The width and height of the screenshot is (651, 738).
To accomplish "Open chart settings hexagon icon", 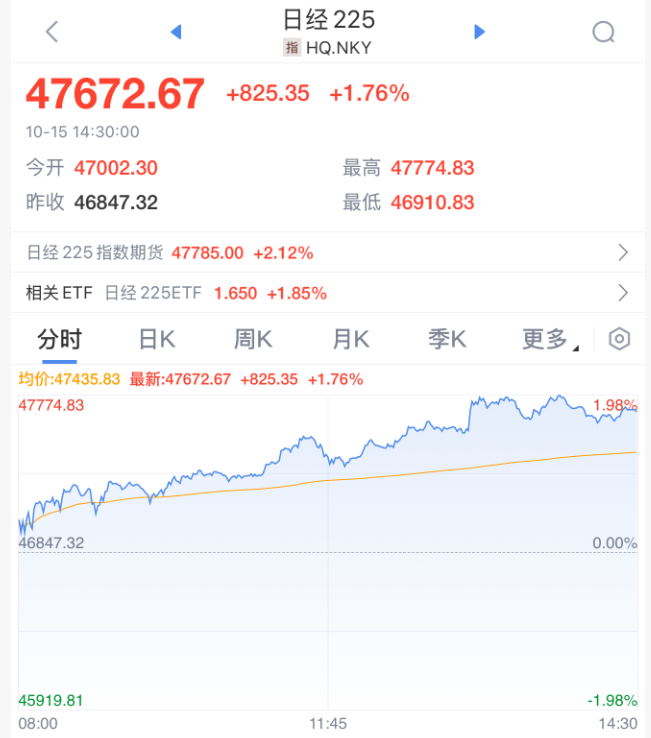I will (x=620, y=339).
